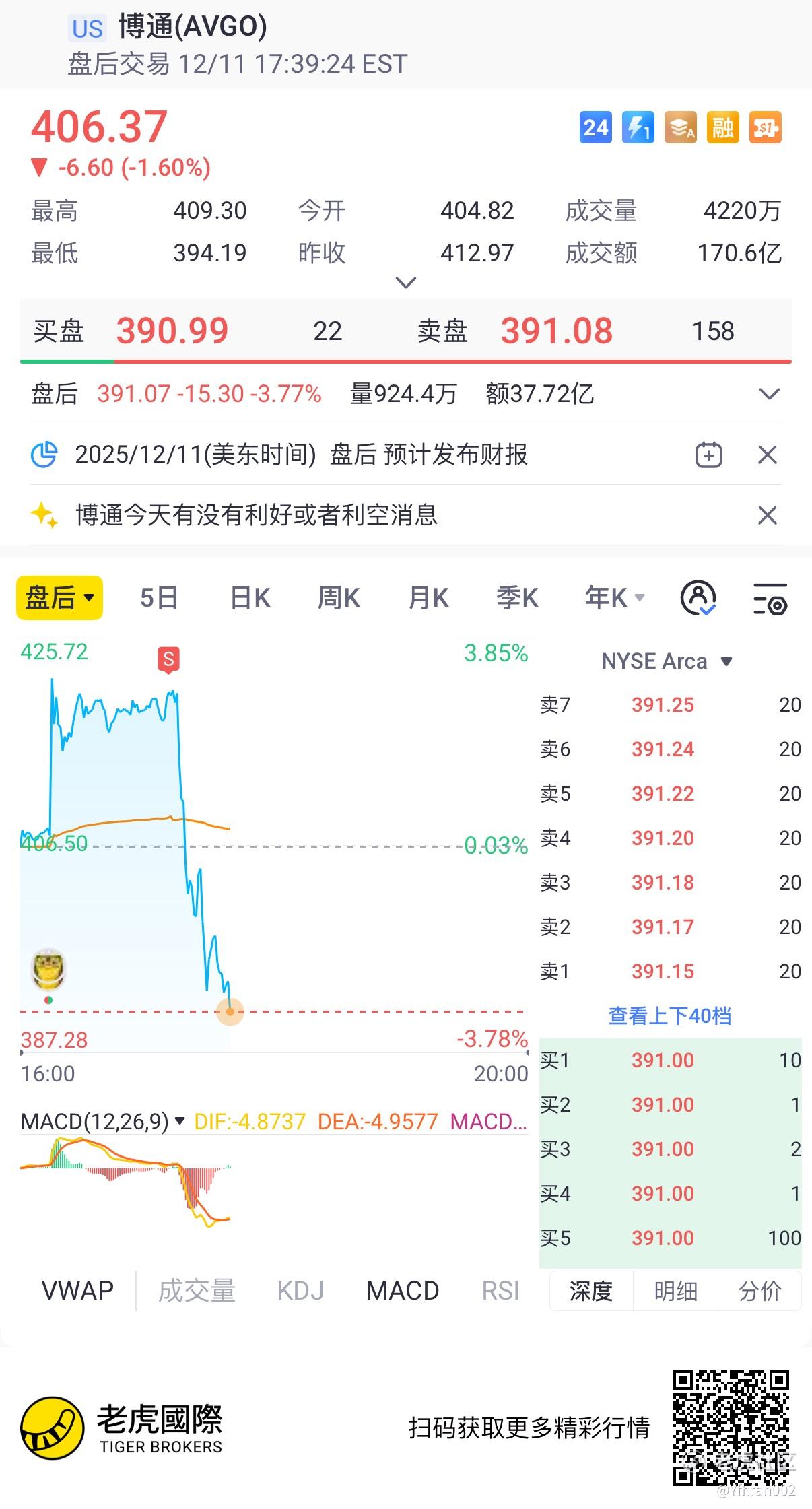The width and height of the screenshot is (812, 1509).
Task: Switch chart to 季K
Action: (x=517, y=598)
